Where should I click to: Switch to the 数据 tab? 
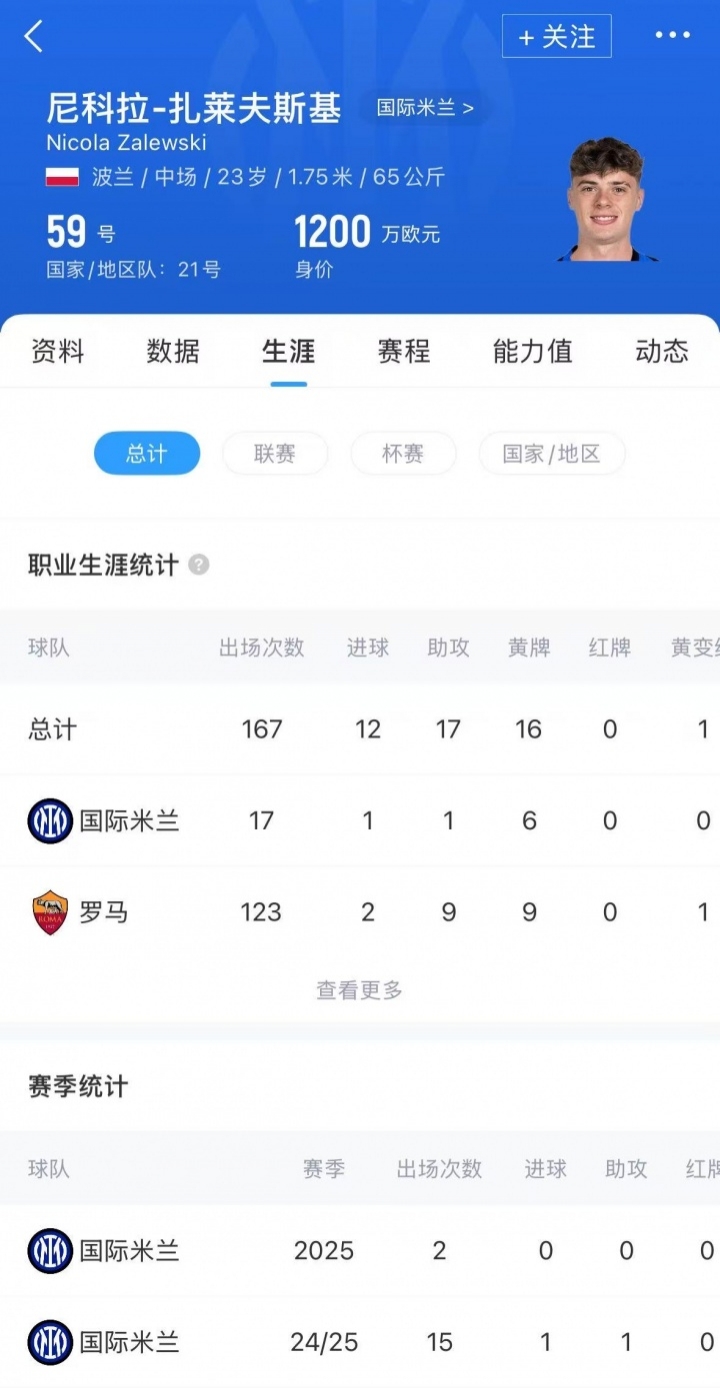click(173, 351)
